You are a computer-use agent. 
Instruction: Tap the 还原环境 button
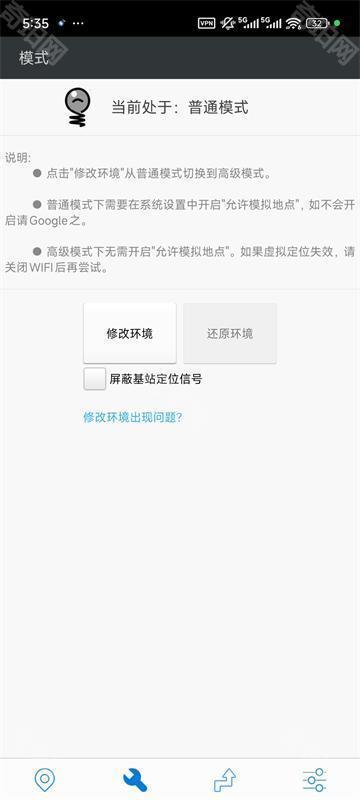click(230, 333)
